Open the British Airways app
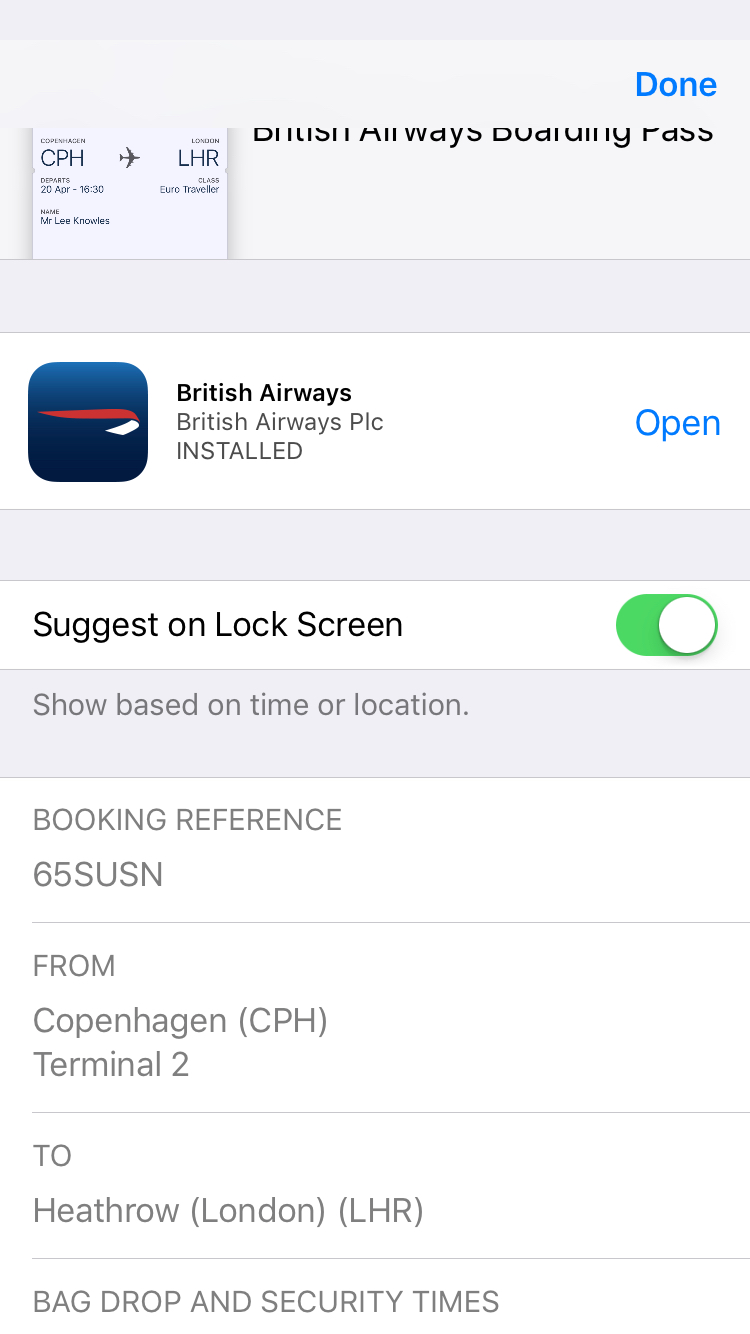 coord(678,423)
